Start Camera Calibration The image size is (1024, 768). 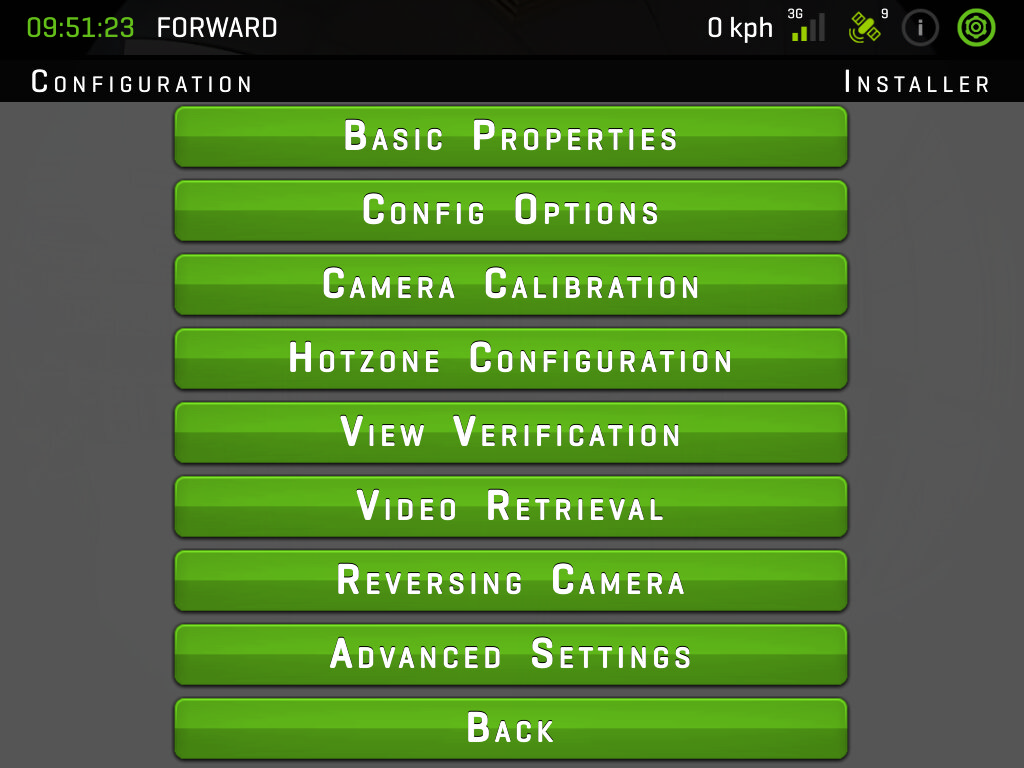511,284
